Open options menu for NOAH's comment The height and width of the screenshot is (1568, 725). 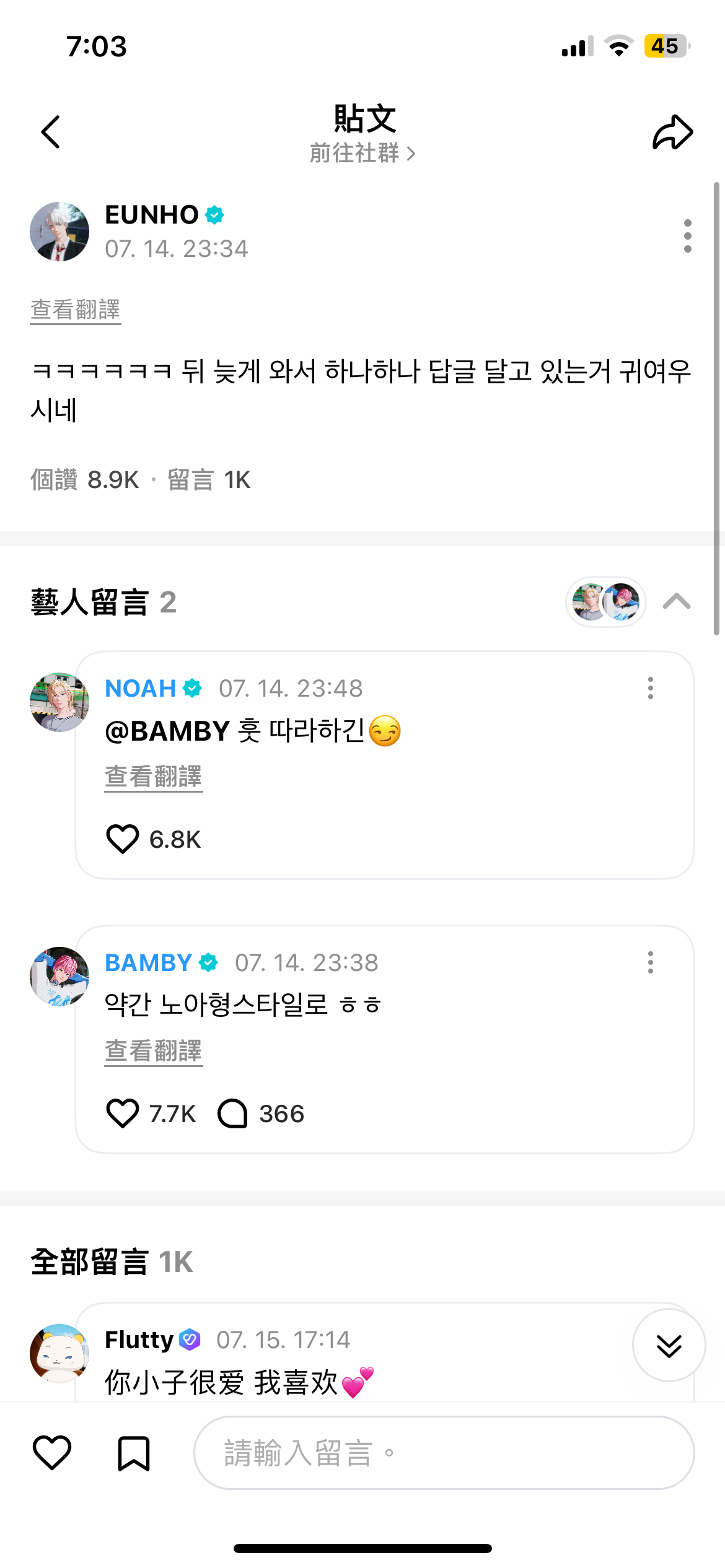pyautogui.click(x=650, y=688)
